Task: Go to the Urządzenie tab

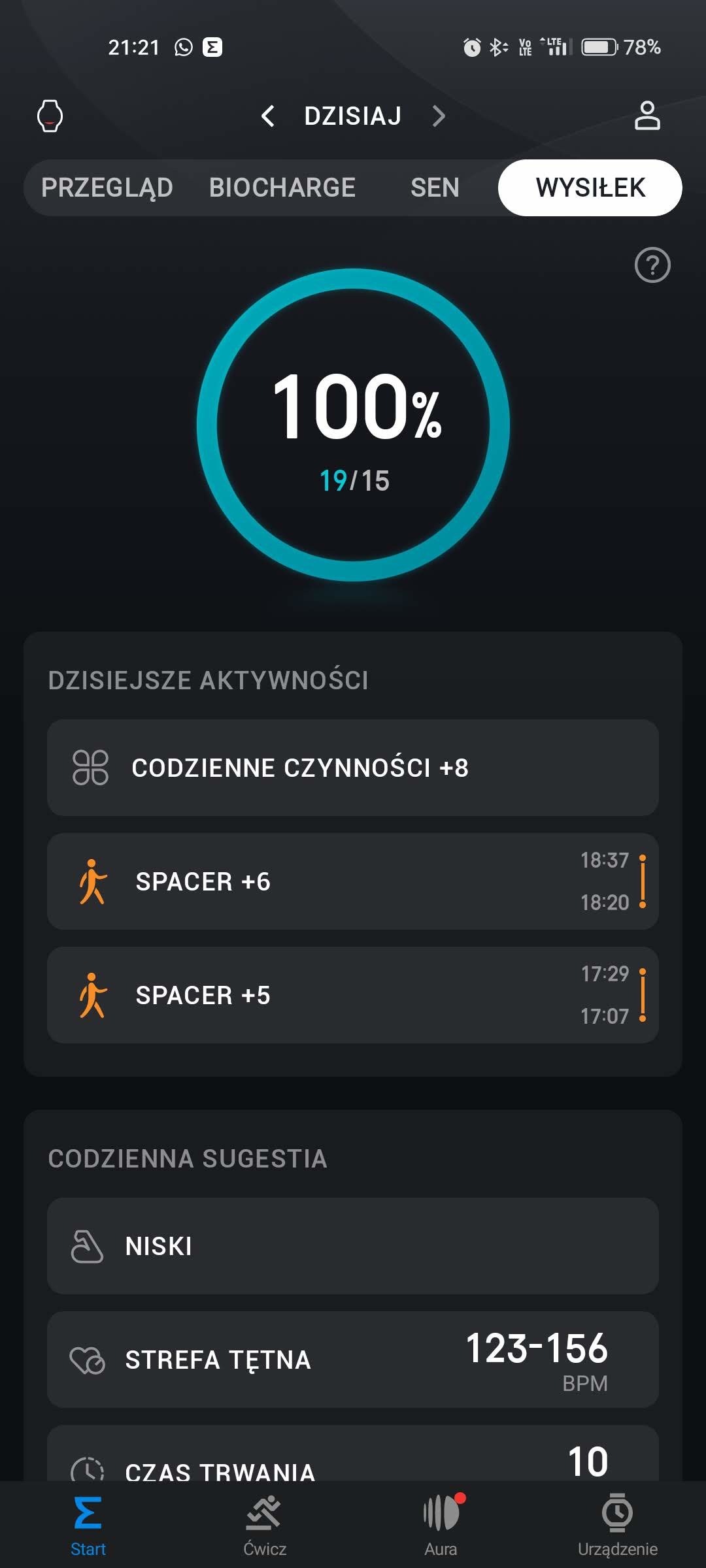Action: tap(617, 1526)
